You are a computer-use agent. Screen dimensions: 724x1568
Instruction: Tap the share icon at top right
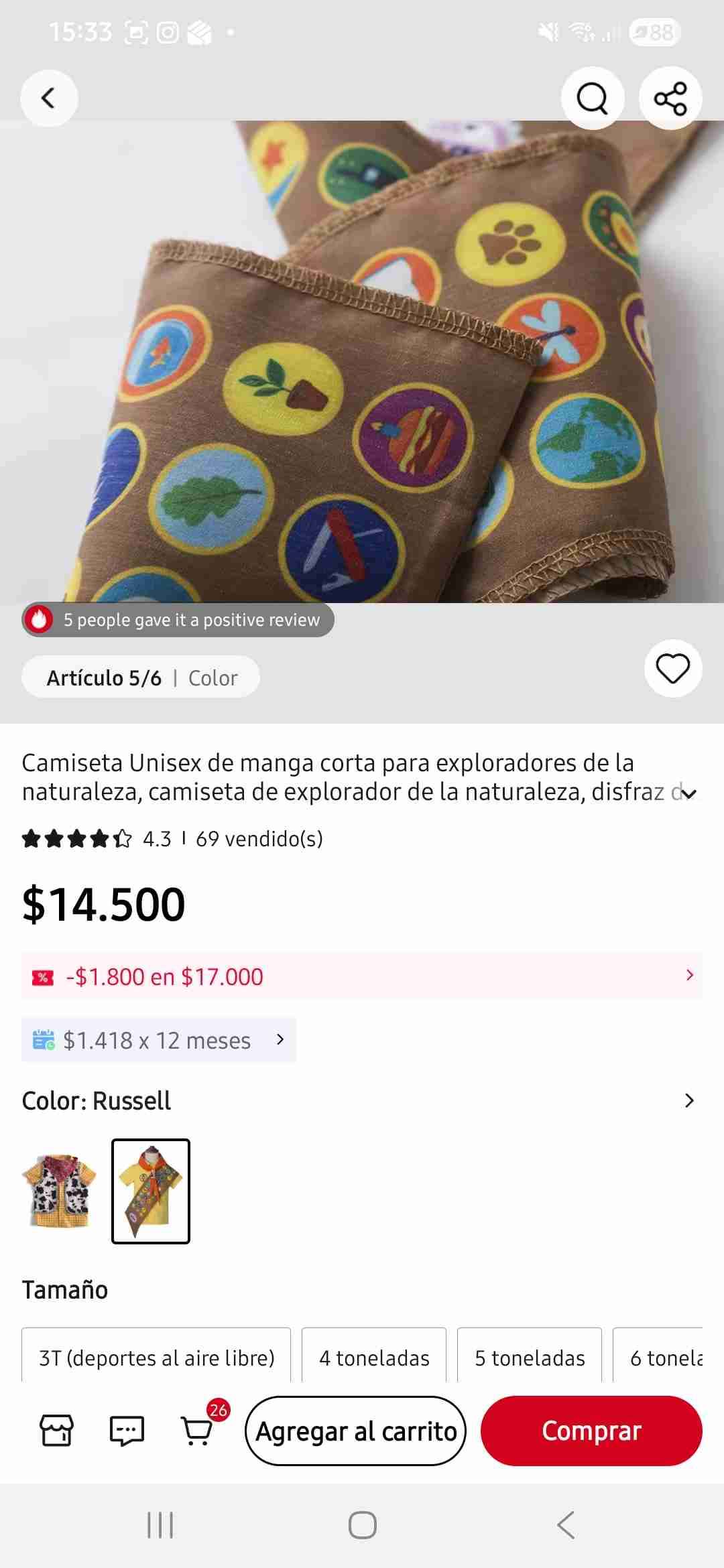pos(670,98)
